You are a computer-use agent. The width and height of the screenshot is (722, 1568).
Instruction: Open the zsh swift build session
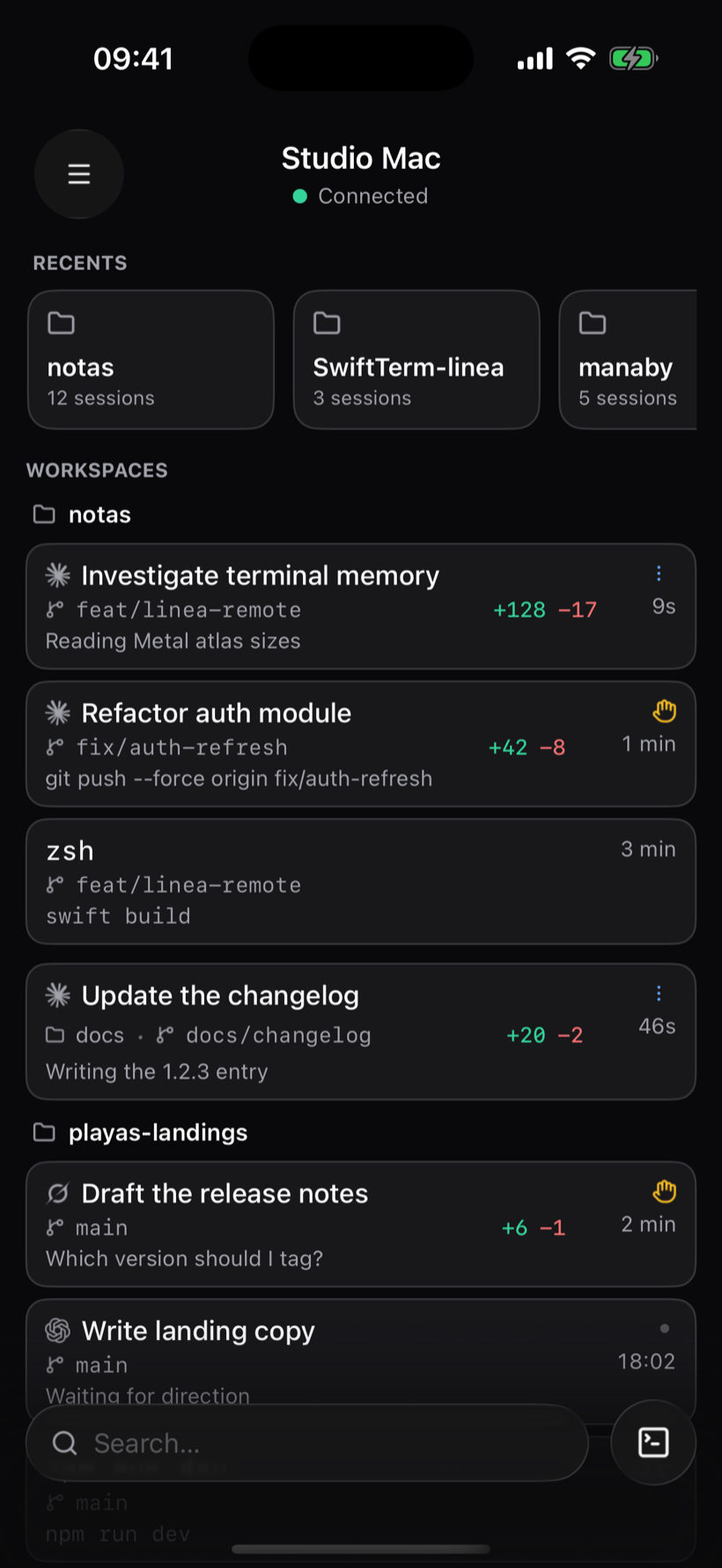361,882
